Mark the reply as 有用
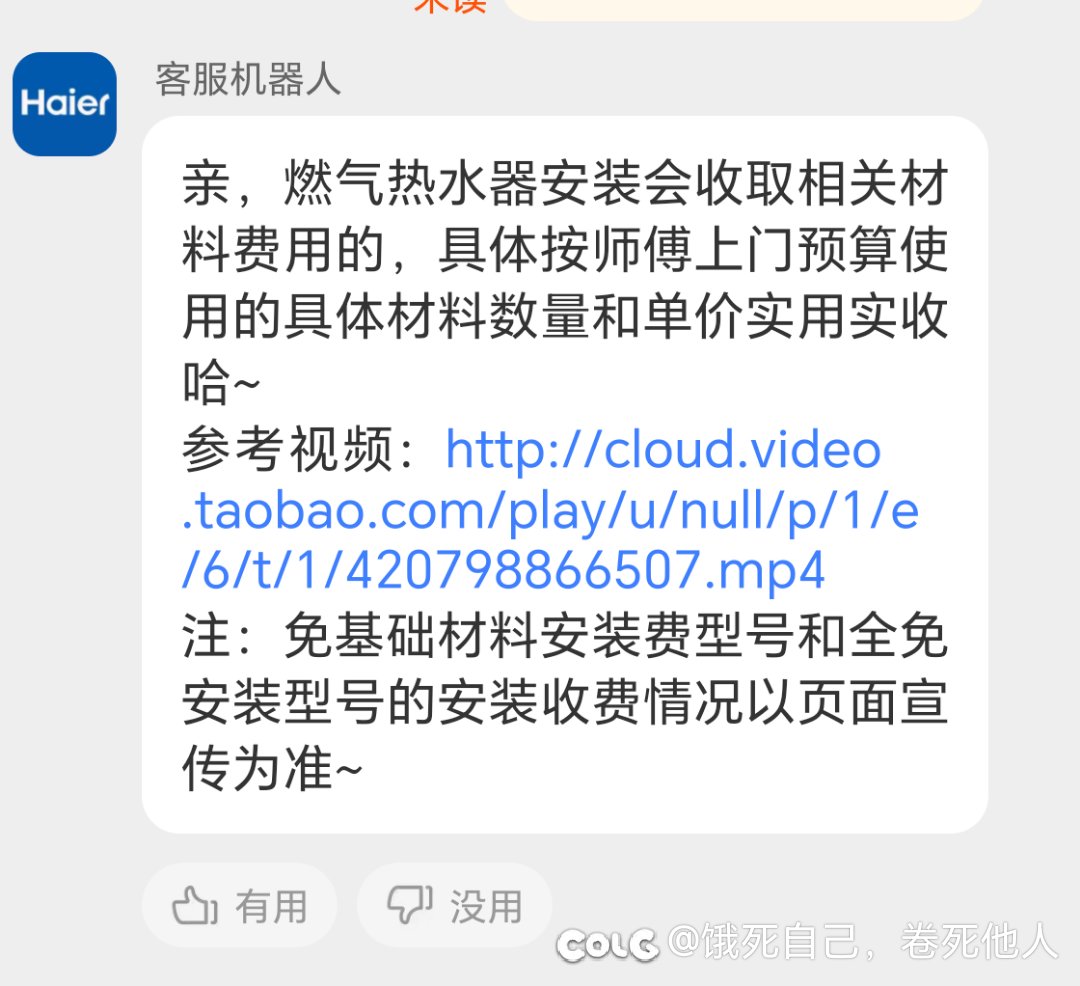Screen dimensions: 1080x986 tap(240, 906)
